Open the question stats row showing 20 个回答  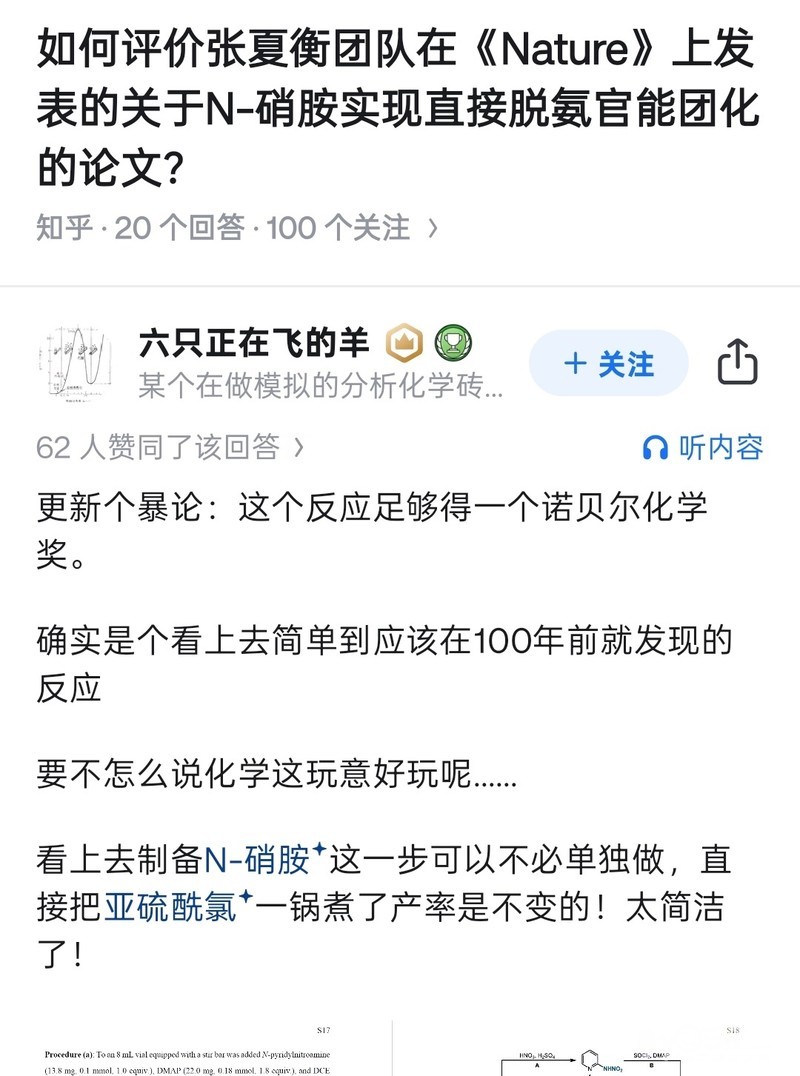[x=236, y=228]
